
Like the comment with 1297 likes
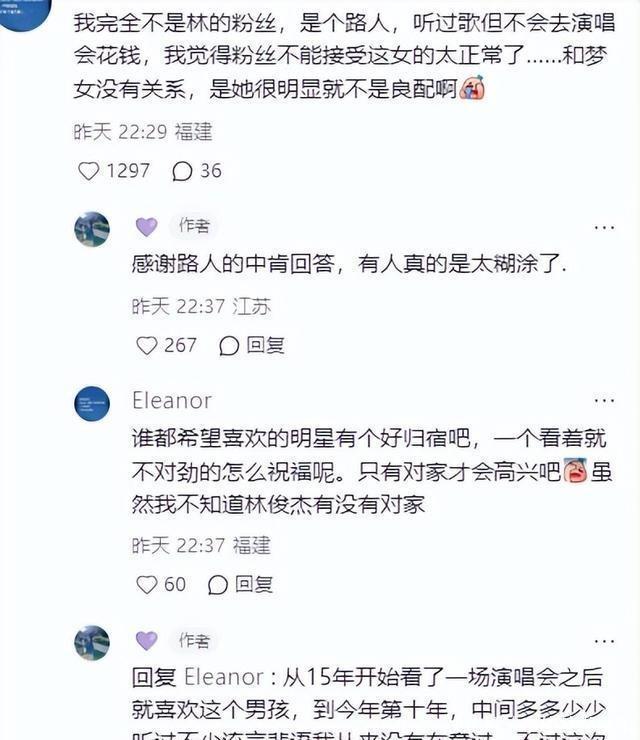pyautogui.click(x=89, y=171)
